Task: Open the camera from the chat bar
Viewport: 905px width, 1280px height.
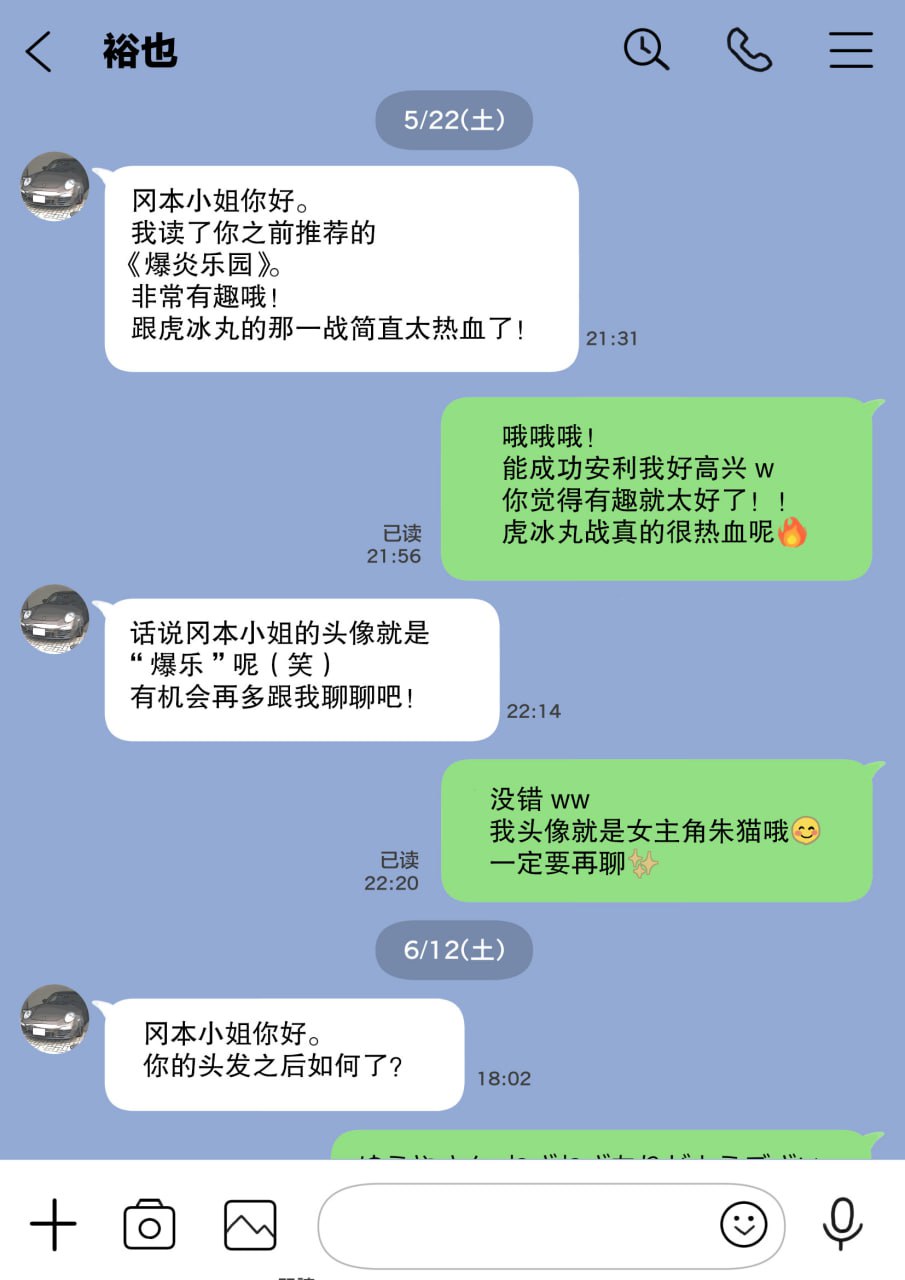Action: point(148,1222)
